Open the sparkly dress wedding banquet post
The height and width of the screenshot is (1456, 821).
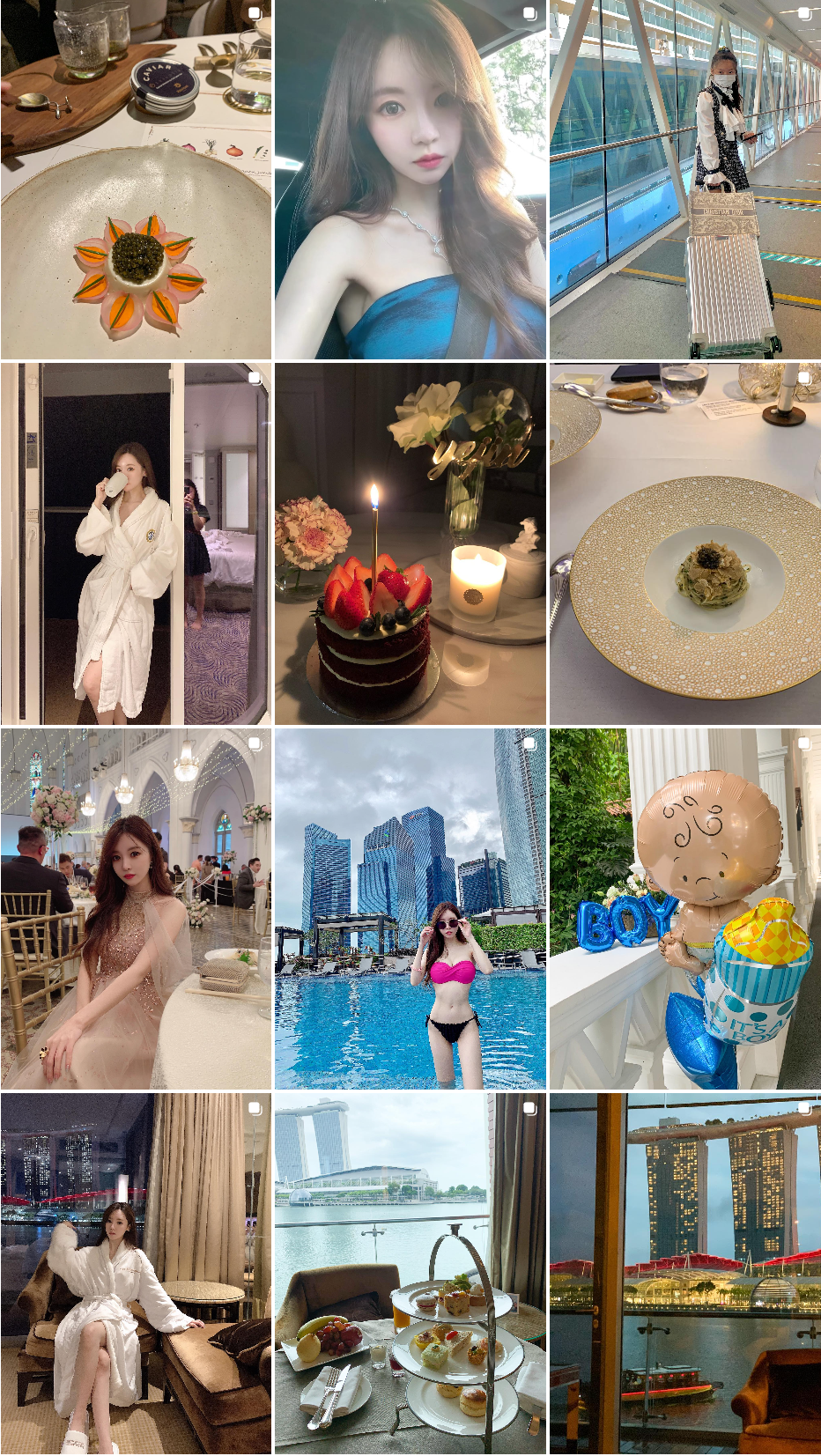136,908
